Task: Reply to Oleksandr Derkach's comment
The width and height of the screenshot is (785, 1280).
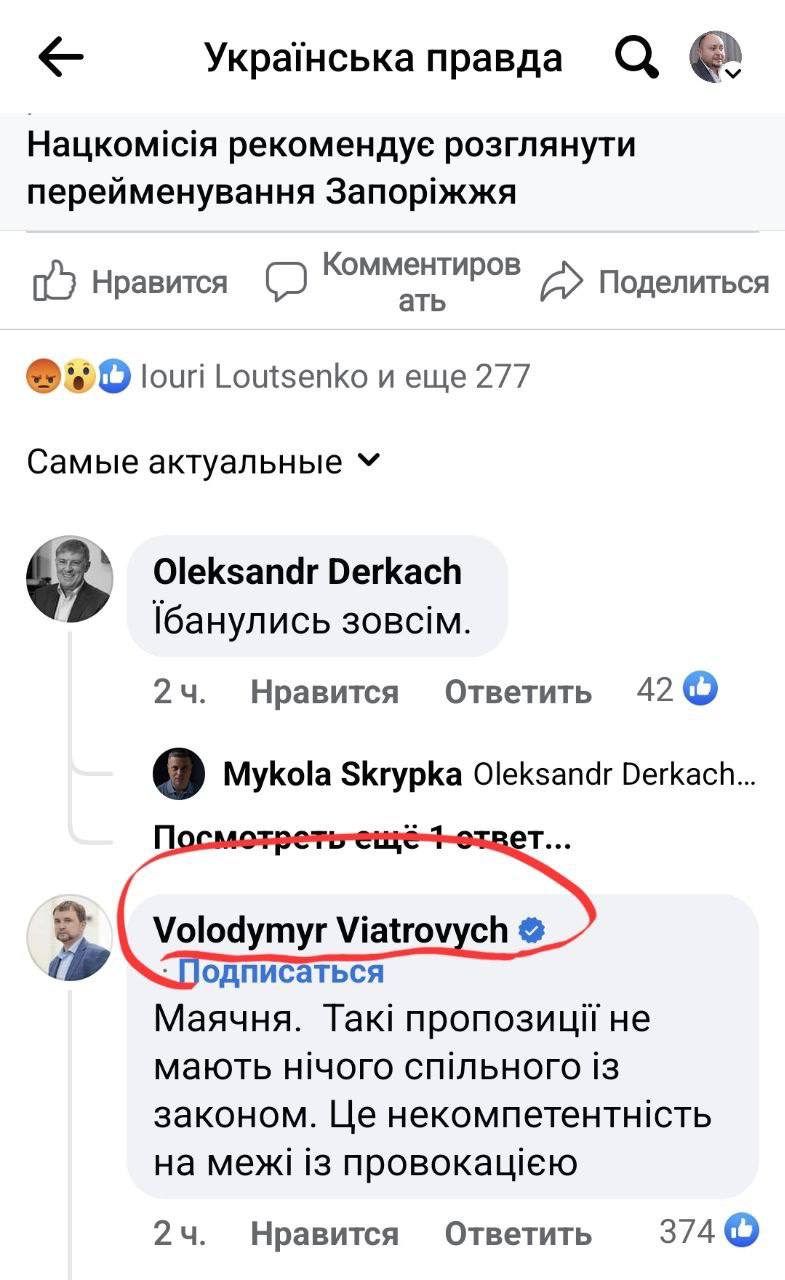Action: tap(518, 692)
